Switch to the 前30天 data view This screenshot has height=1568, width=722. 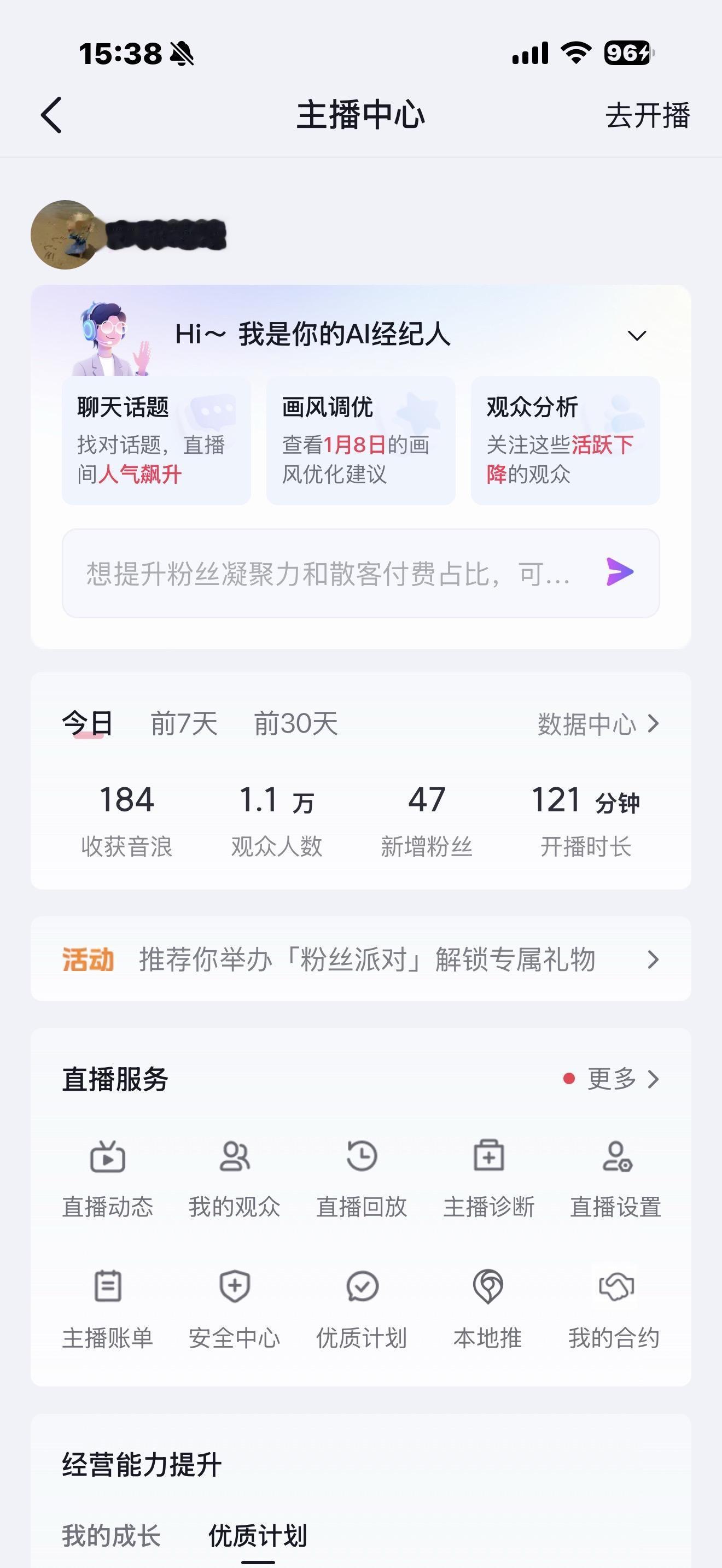coord(296,723)
